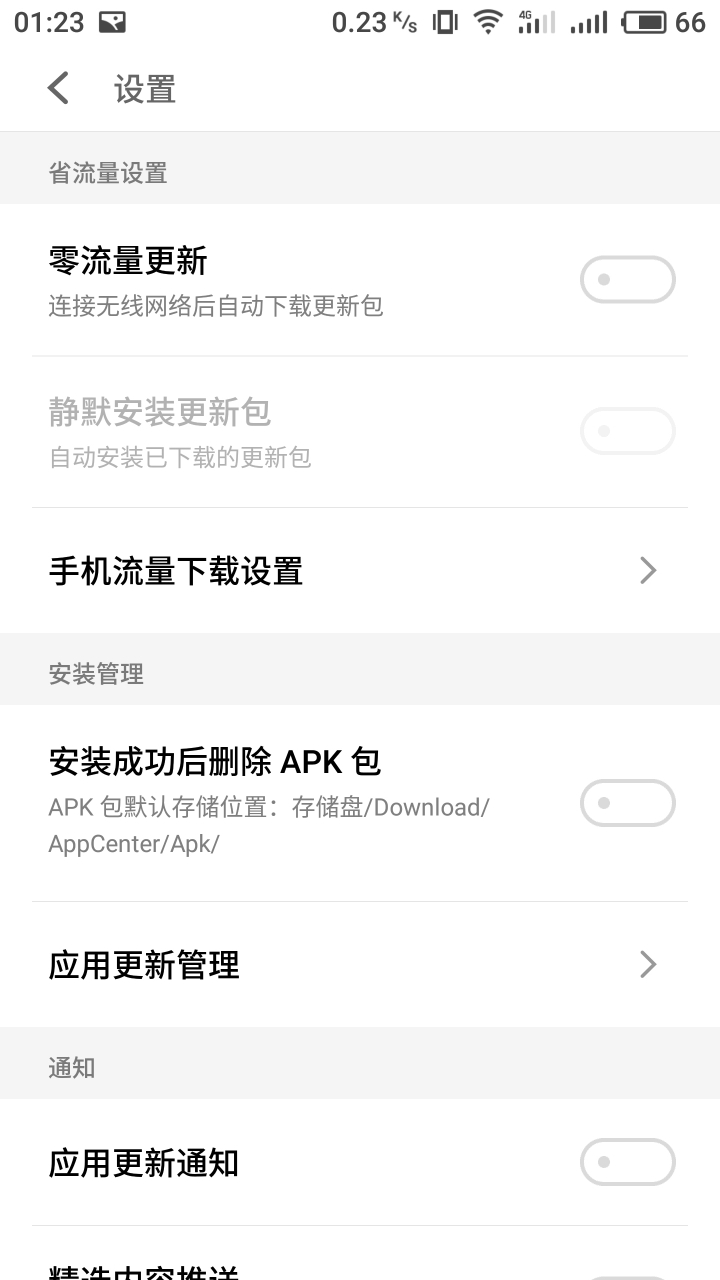Turn on 应用更新通知 toggle
The image size is (720, 1280).
(627, 1162)
